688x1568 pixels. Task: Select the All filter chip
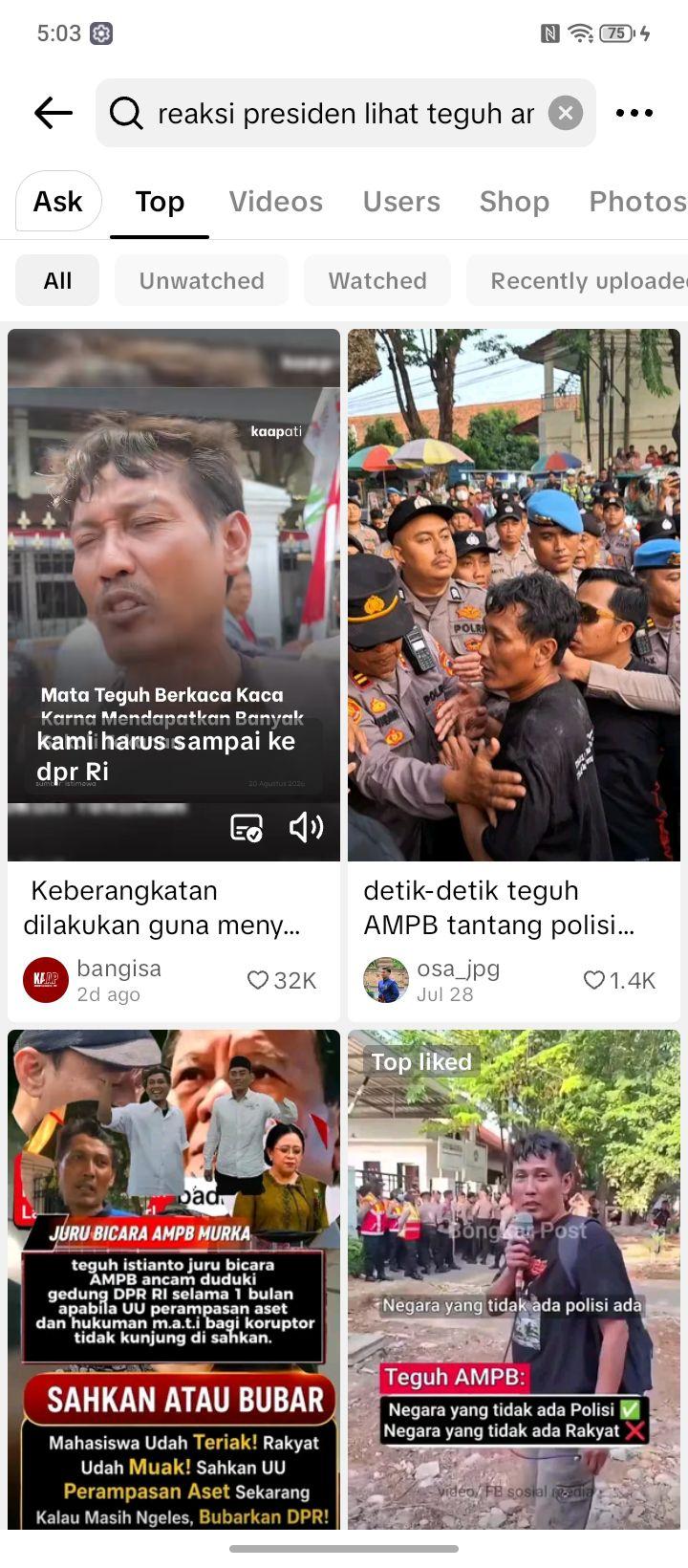coord(57,280)
